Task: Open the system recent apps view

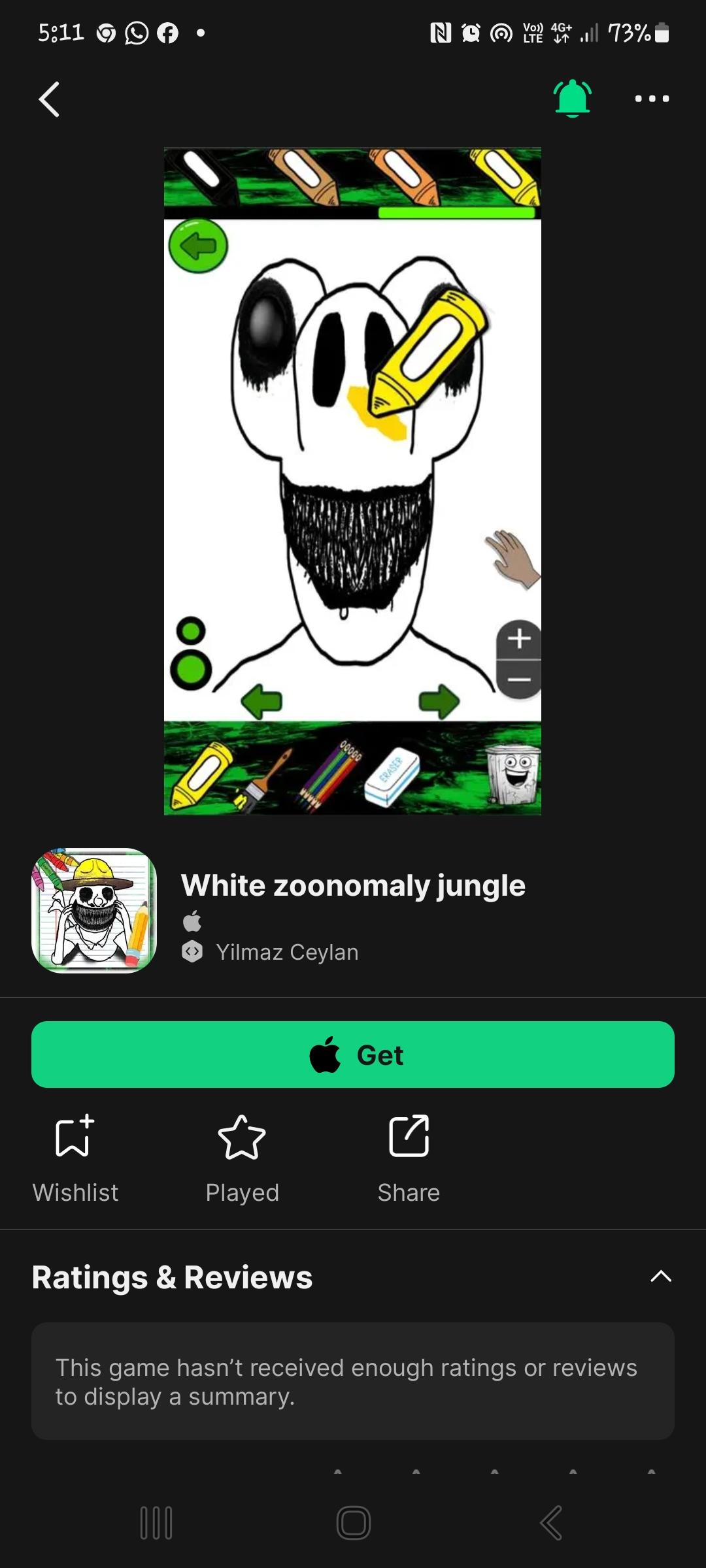Action: pos(156,1523)
